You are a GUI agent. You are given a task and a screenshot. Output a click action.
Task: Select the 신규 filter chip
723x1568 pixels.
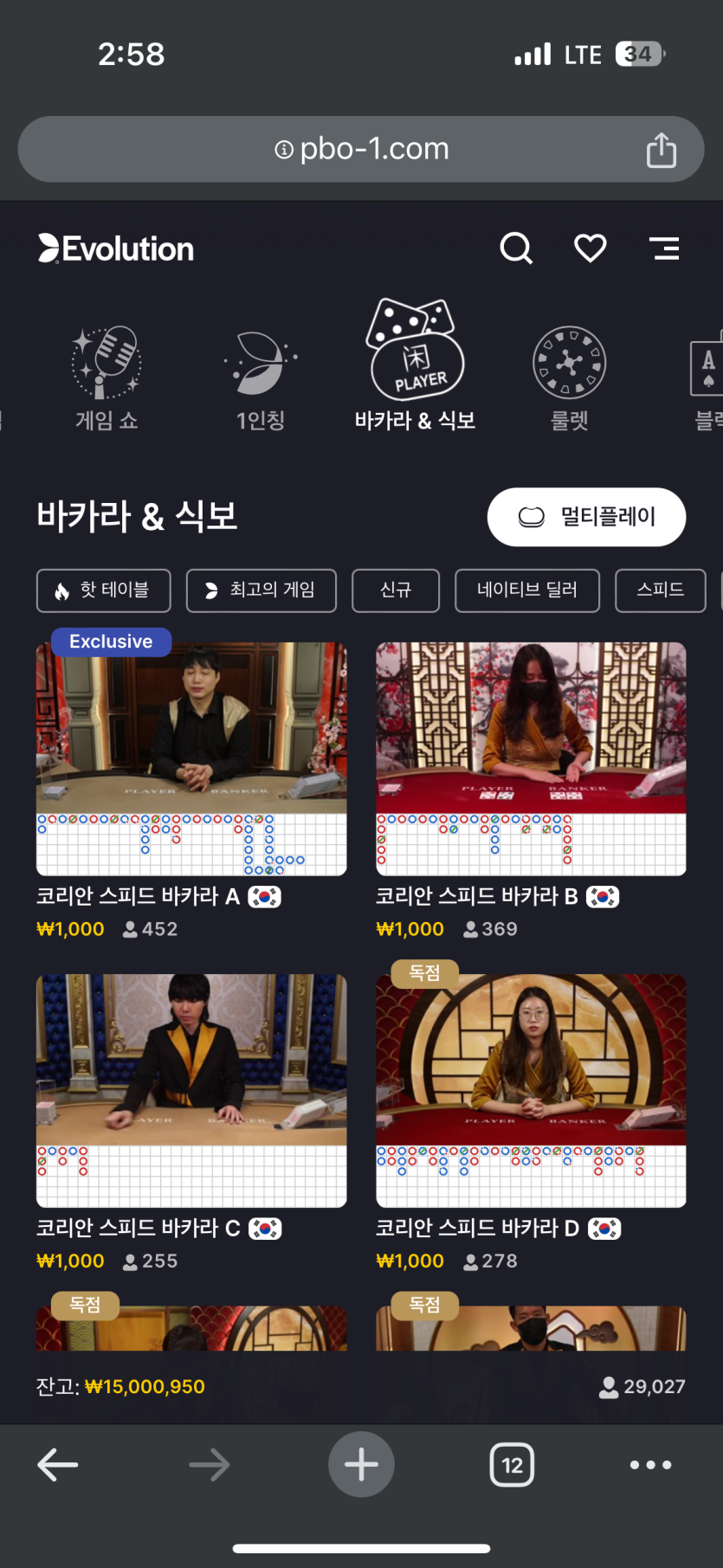point(396,590)
